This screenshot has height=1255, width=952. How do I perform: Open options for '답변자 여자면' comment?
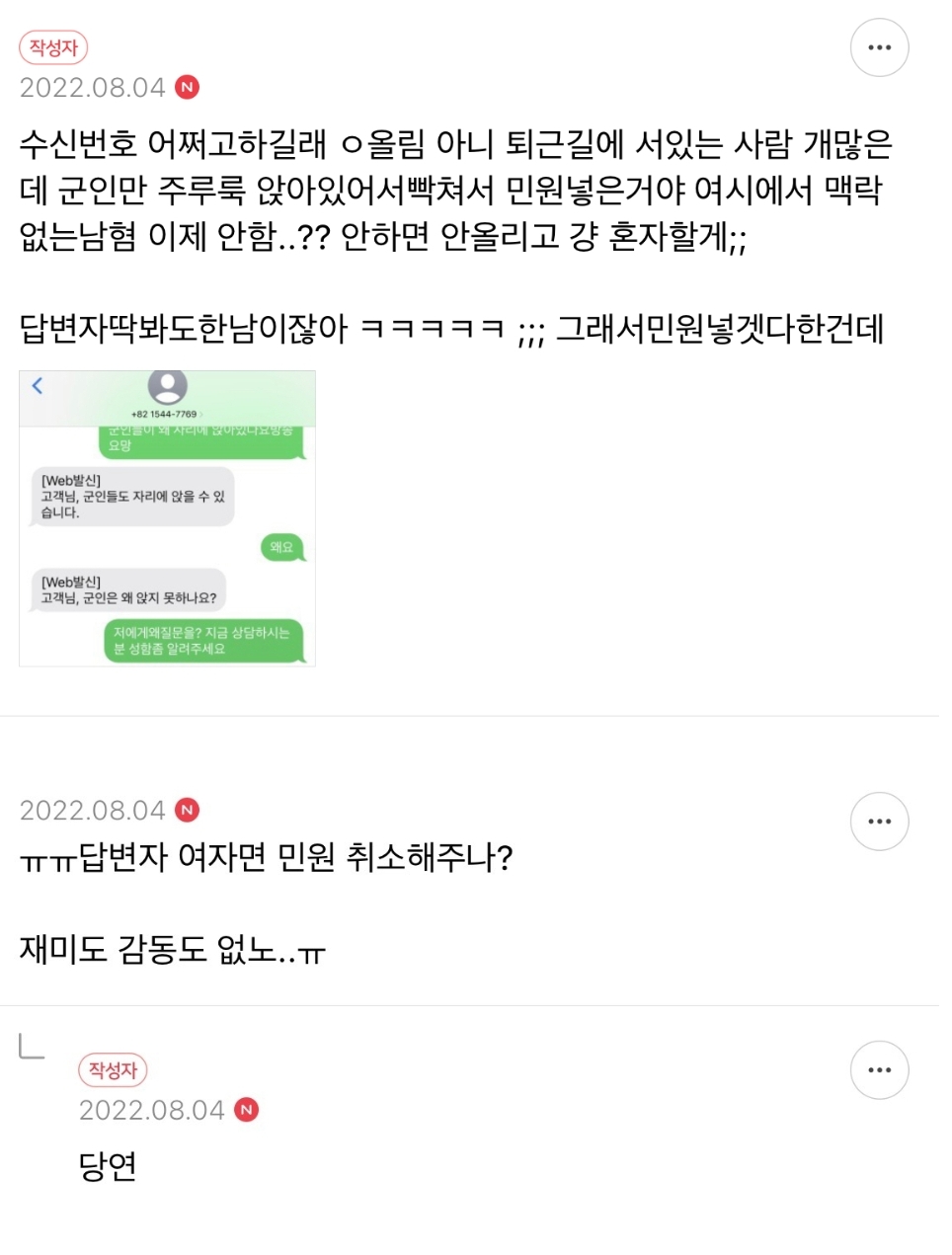click(x=879, y=822)
